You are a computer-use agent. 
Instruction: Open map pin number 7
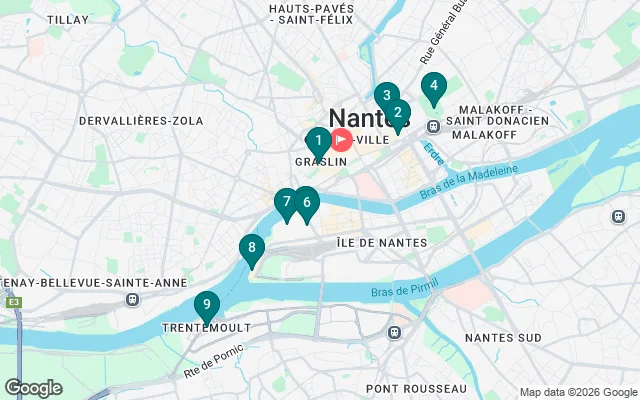286,202
